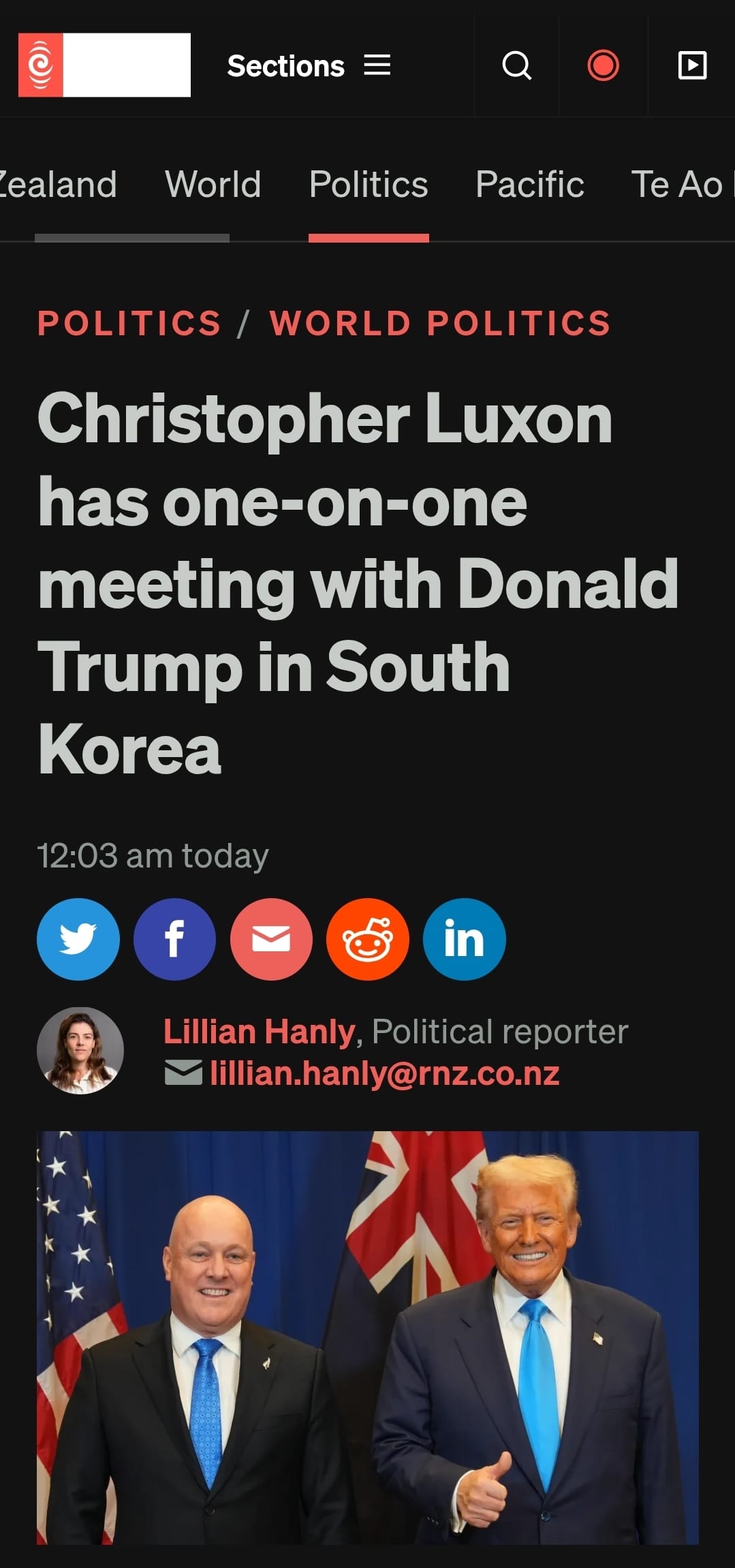Switch to the World tab
Screen dimensions: 735x1568
(x=213, y=185)
